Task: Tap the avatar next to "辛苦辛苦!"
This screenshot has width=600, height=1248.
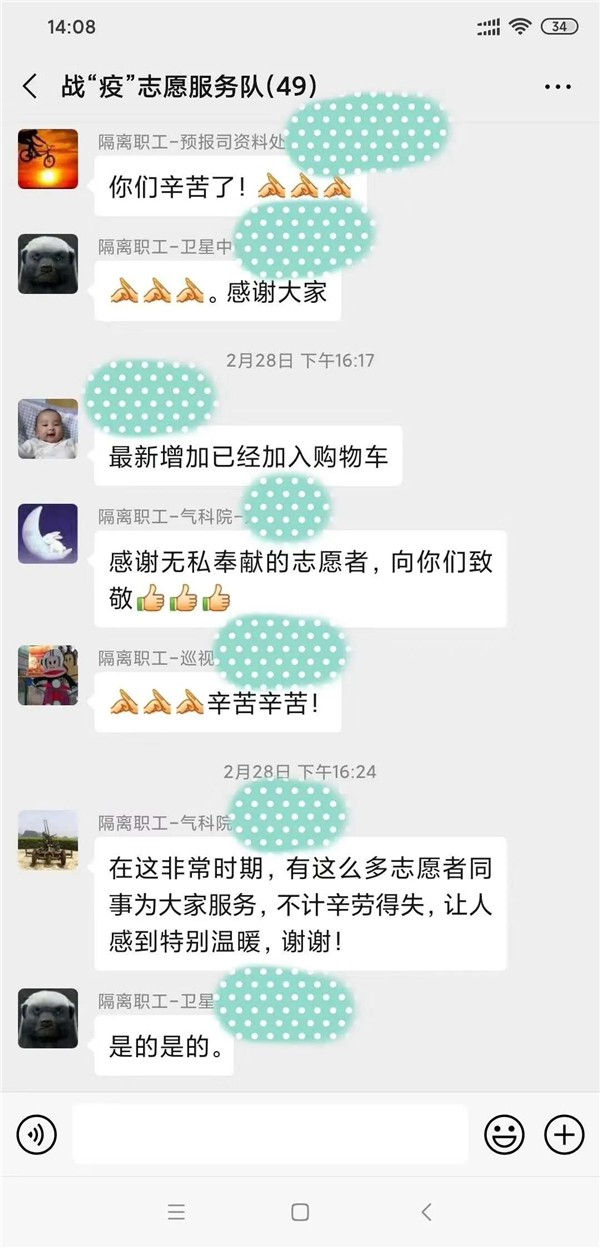Action: (48, 675)
